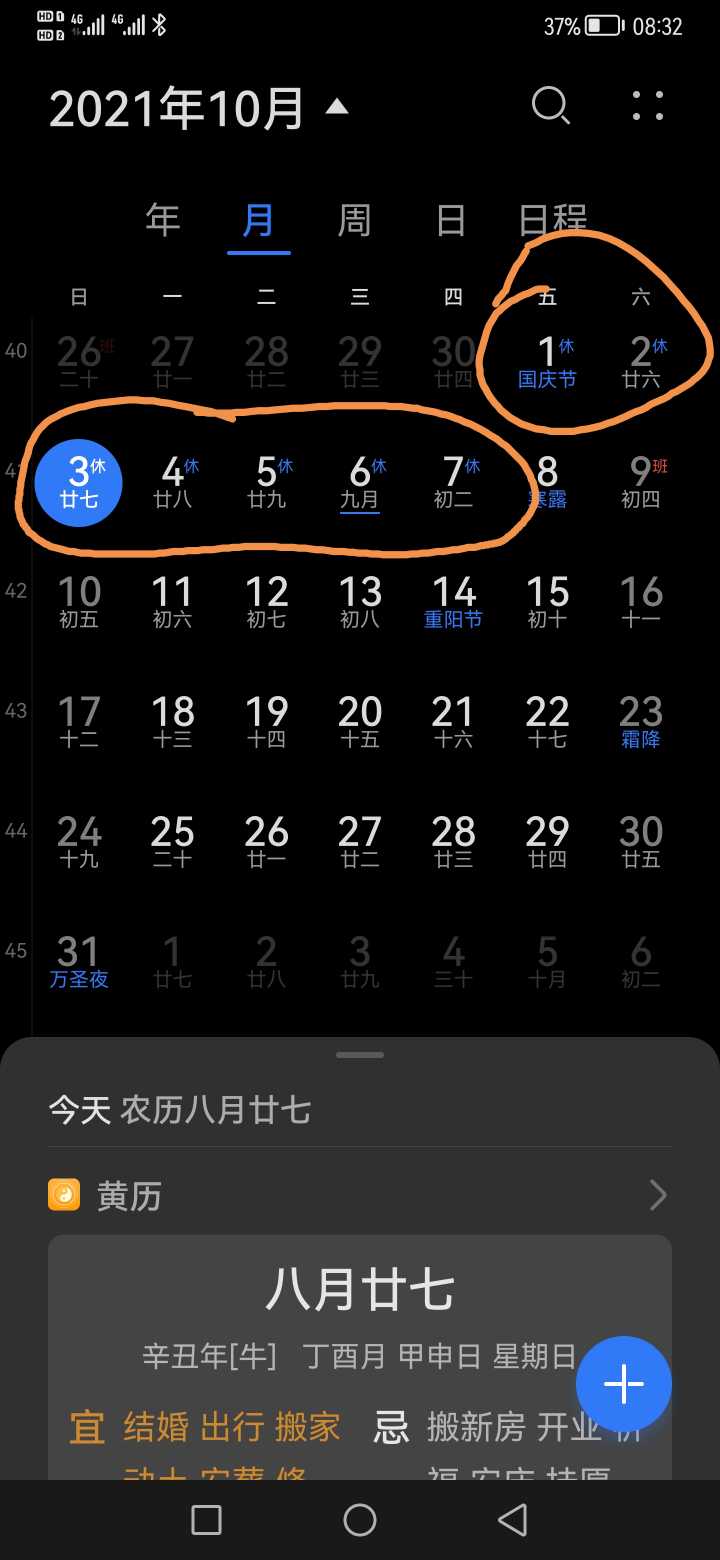The height and width of the screenshot is (1560, 720).
Task: Open the four-dot more options menu
Action: 648,106
